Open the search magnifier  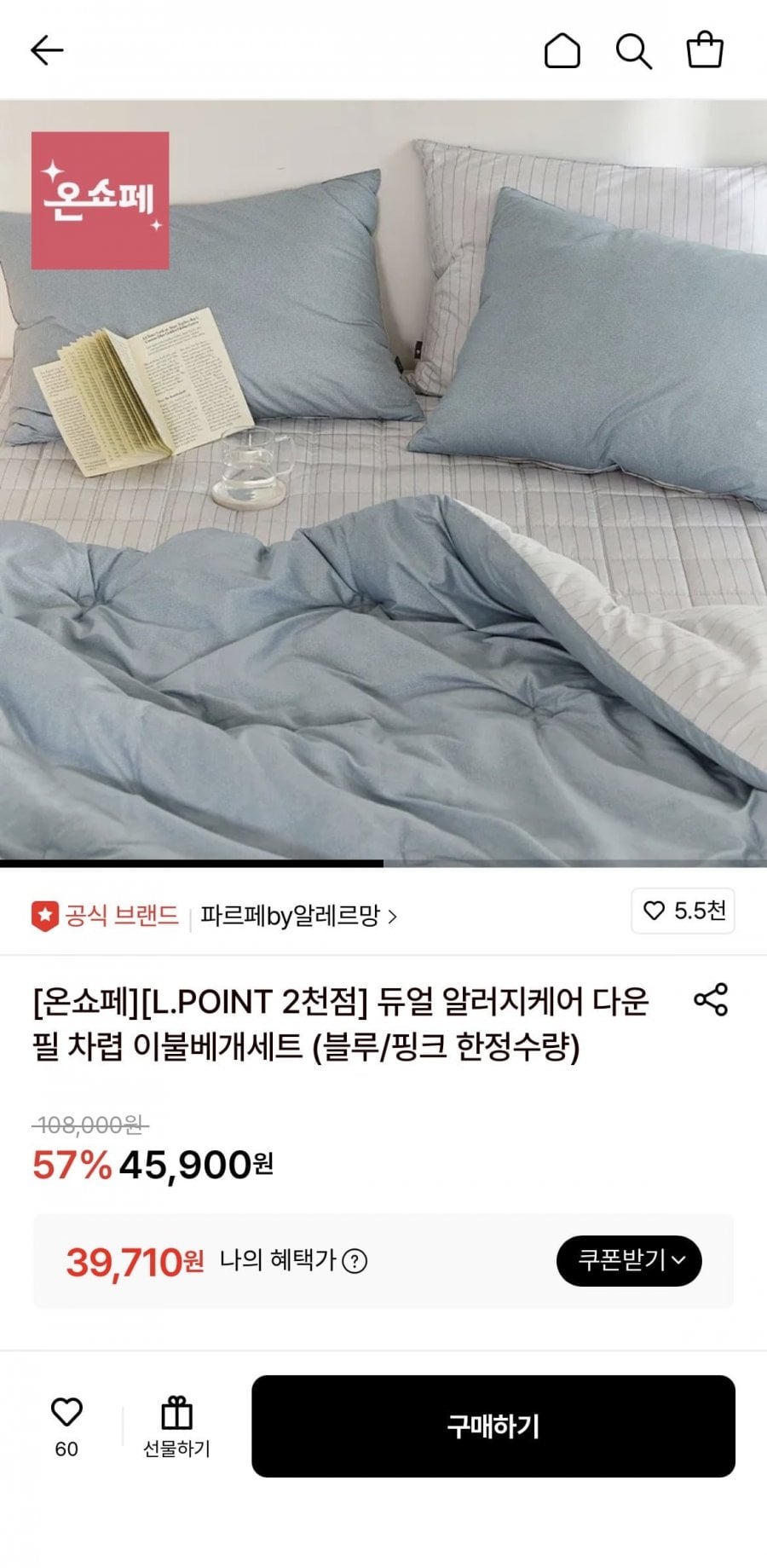[x=633, y=51]
